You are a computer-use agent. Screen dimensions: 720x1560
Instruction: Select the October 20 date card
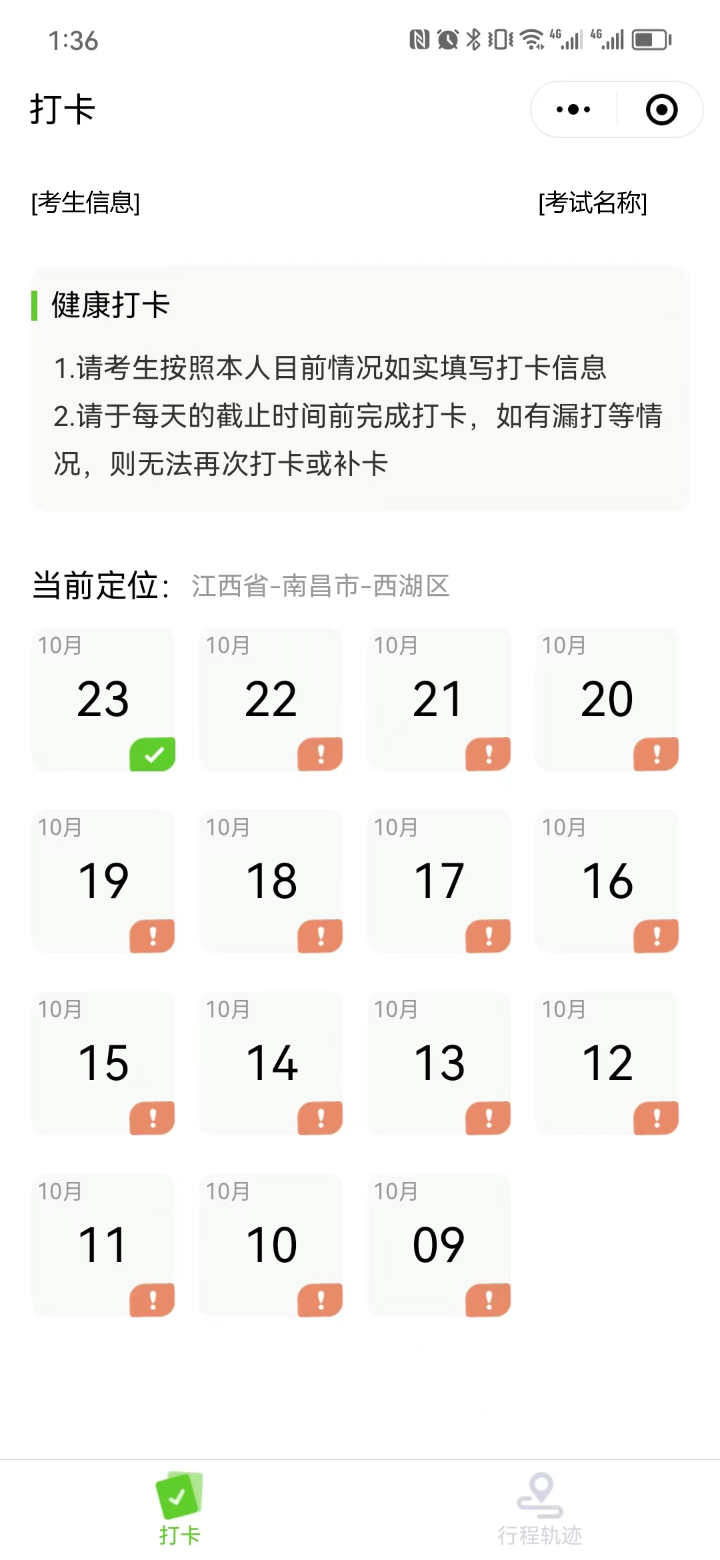click(607, 699)
